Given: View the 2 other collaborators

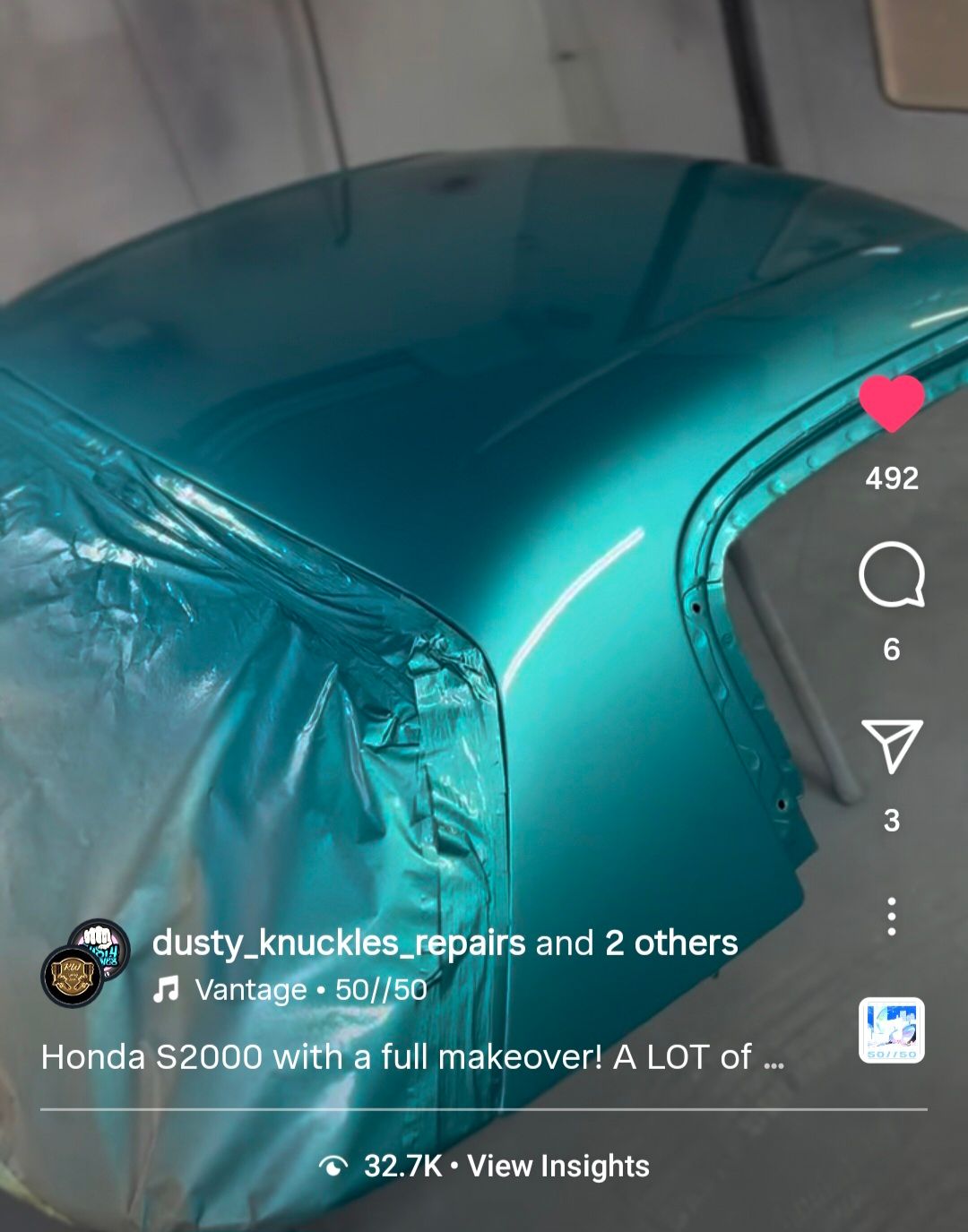Looking at the screenshot, I should (x=671, y=943).
